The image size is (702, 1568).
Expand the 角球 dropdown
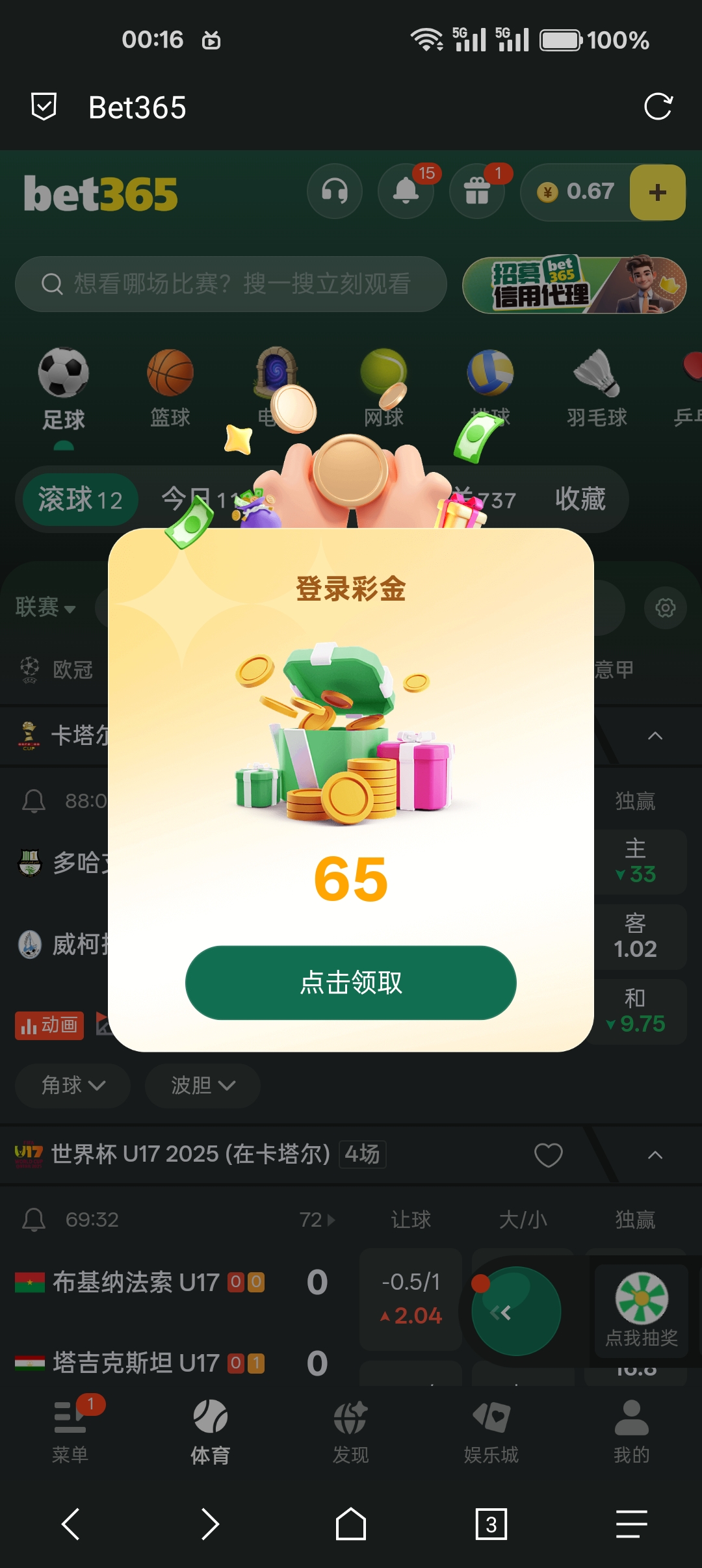(x=73, y=1085)
